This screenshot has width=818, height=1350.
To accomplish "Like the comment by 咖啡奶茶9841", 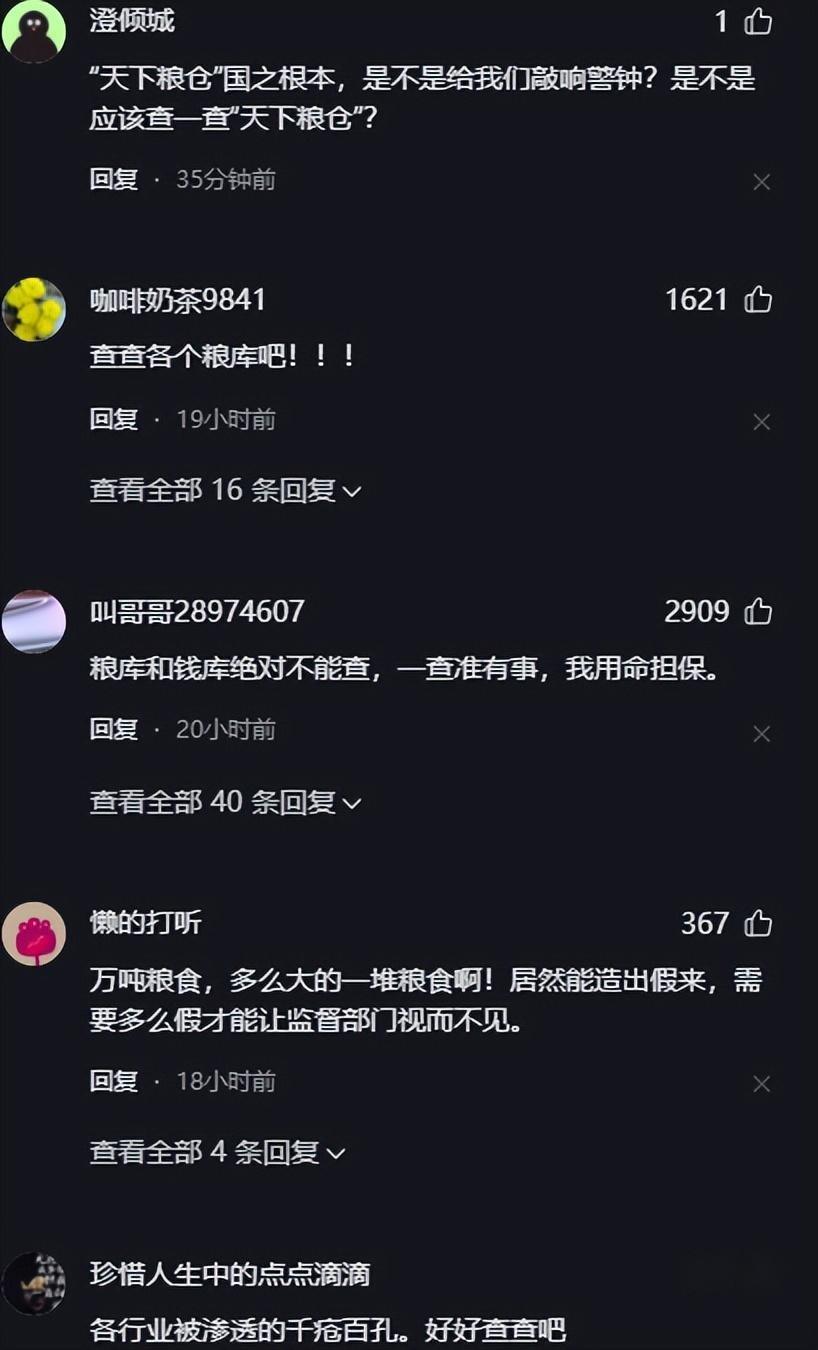I will (758, 299).
